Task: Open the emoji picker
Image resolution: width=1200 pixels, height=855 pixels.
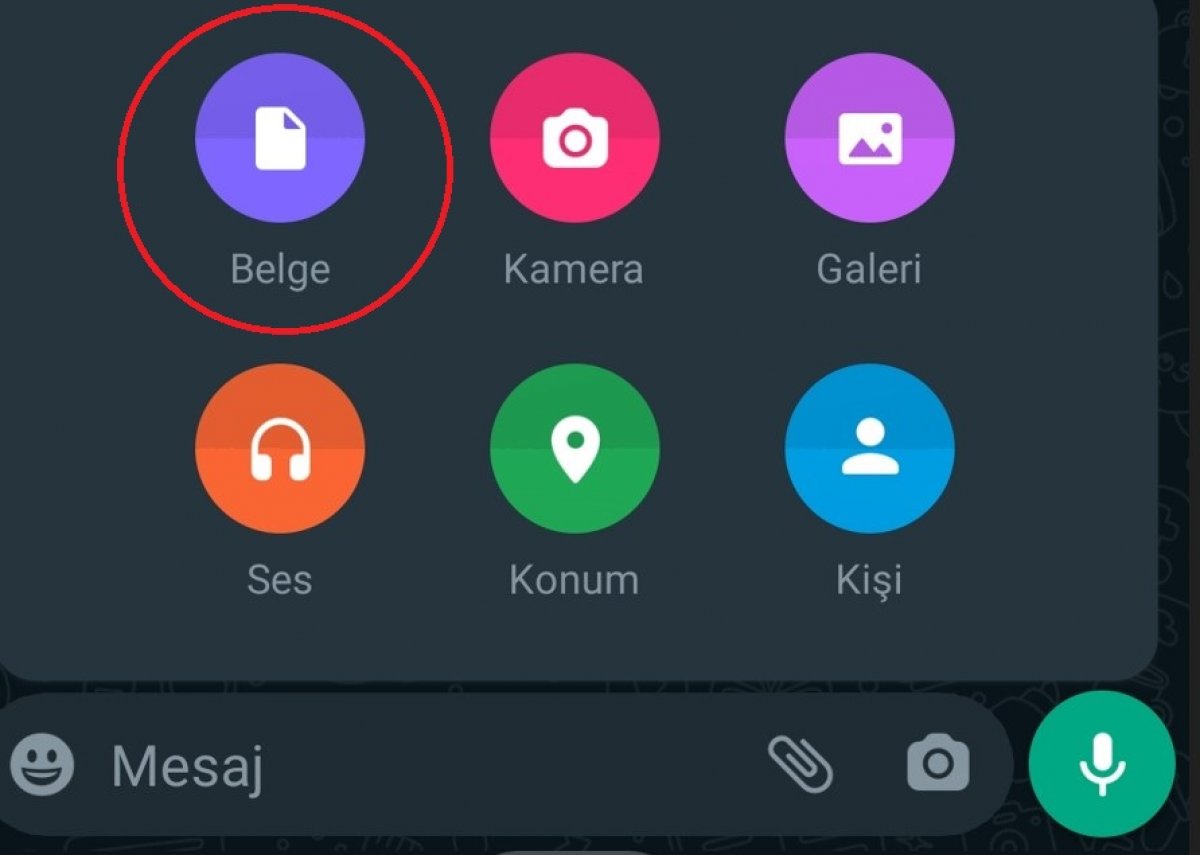Action: point(42,764)
